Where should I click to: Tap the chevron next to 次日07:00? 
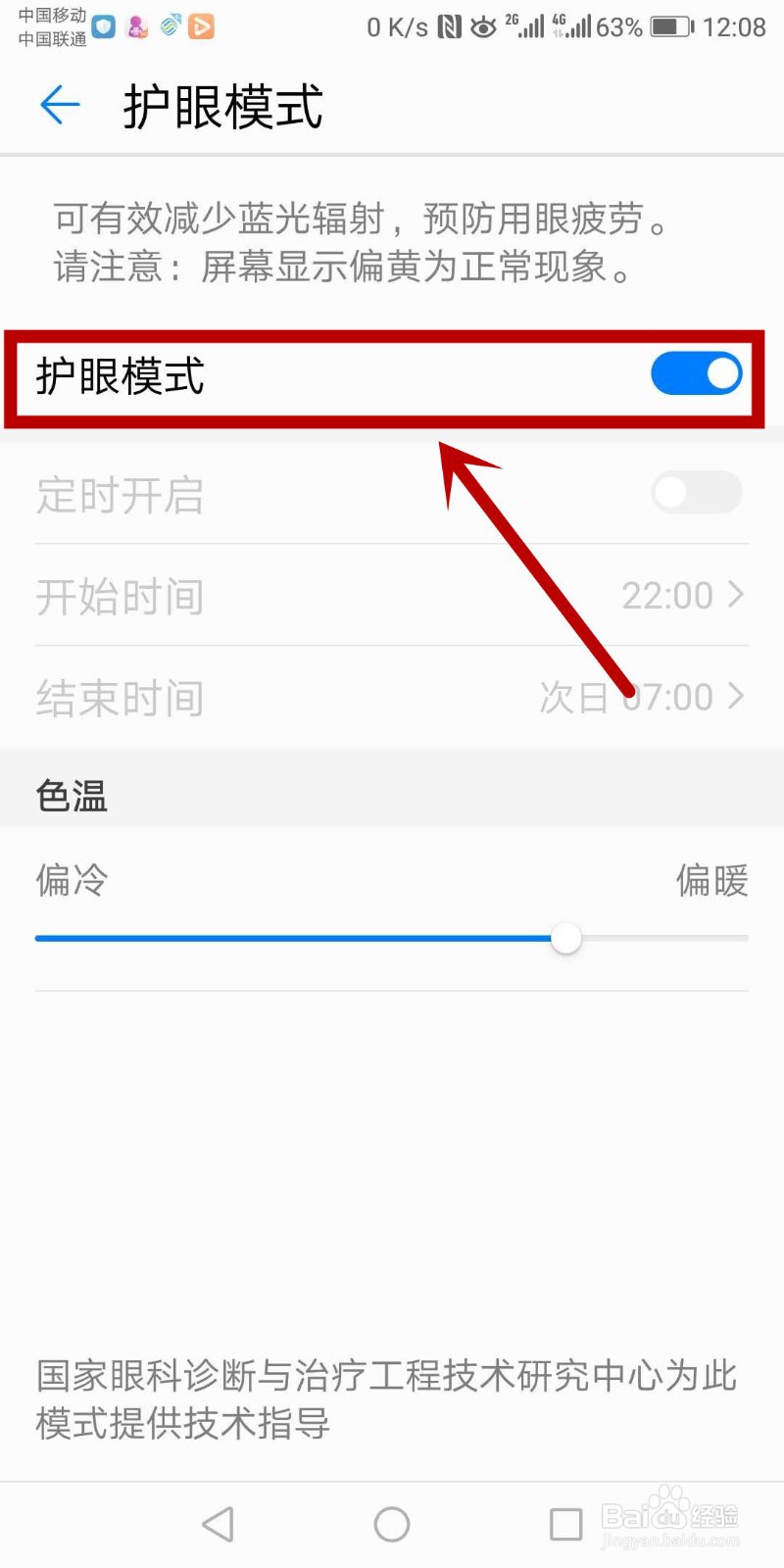coord(737,698)
